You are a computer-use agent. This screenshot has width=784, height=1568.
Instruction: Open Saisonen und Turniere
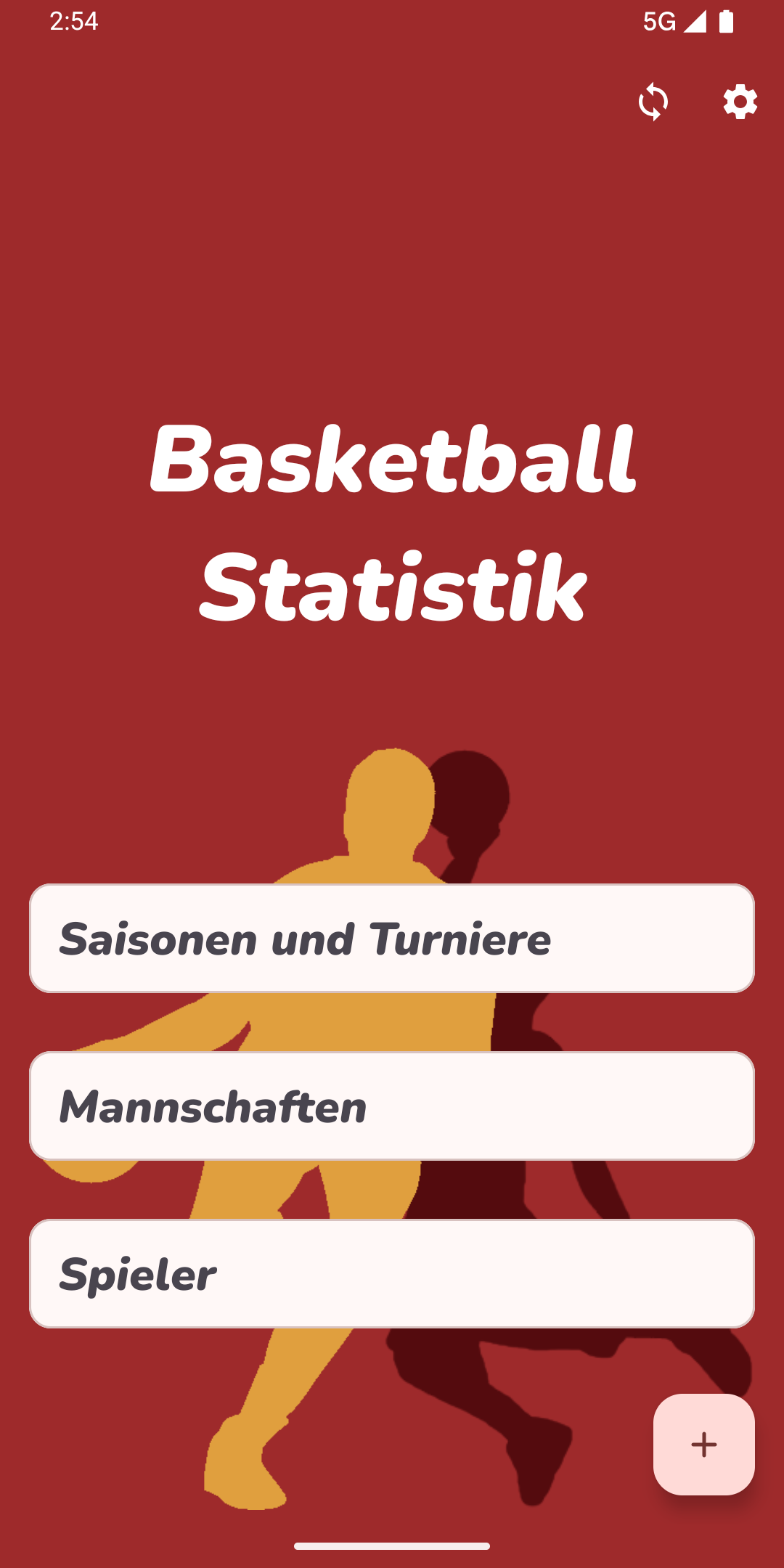coord(392,938)
